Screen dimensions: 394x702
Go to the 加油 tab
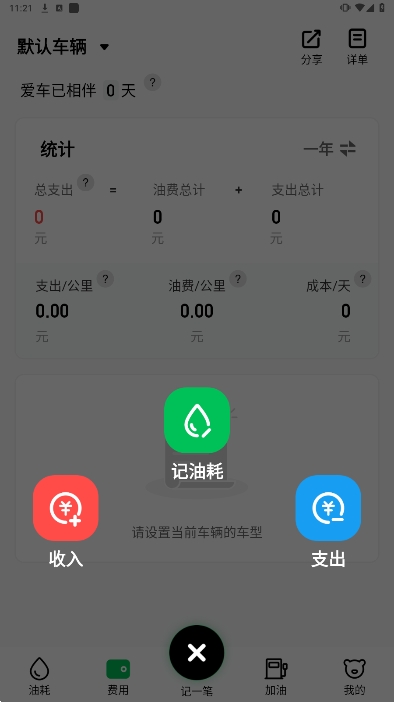(x=276, y=676)
